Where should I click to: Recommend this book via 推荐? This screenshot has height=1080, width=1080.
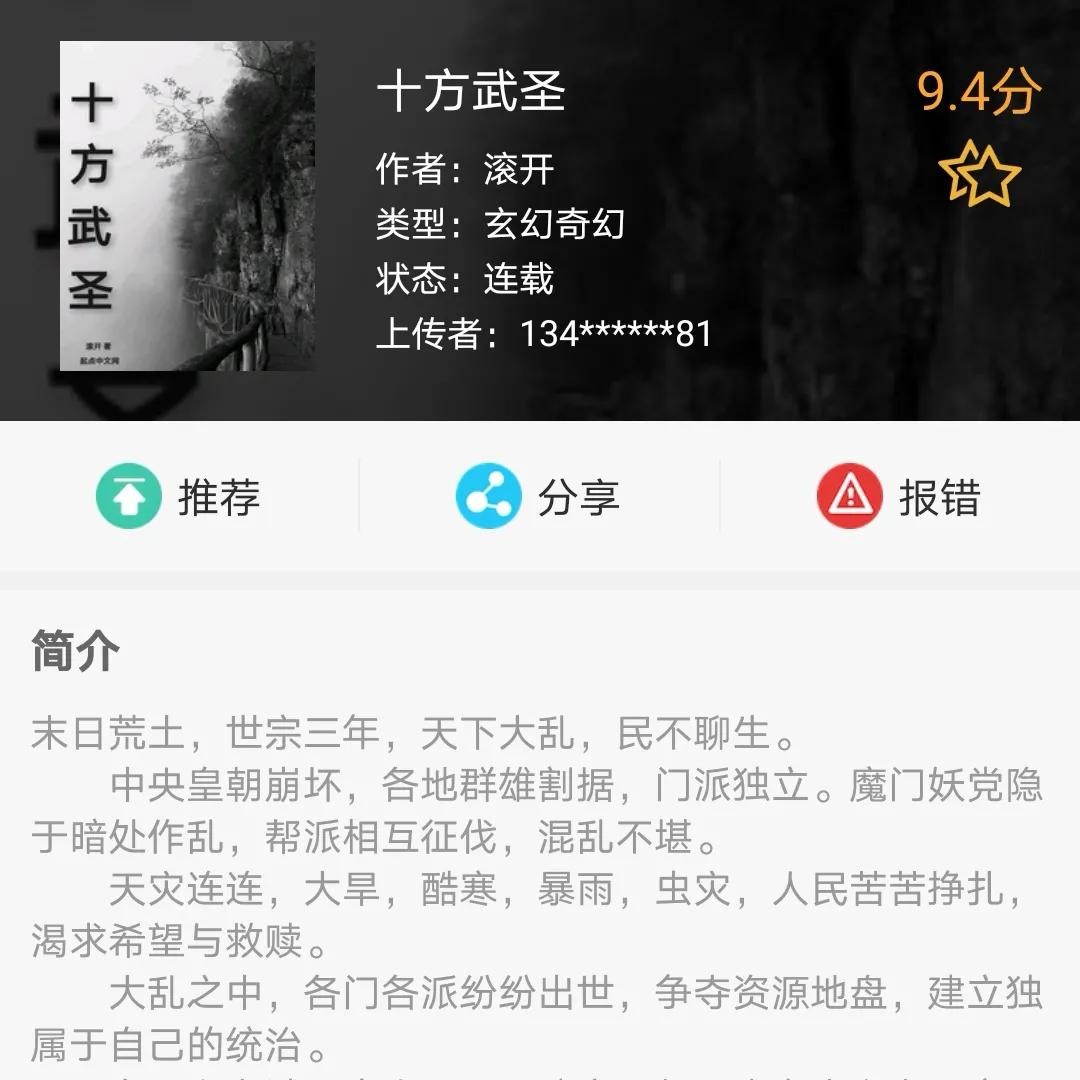(178, 496)
